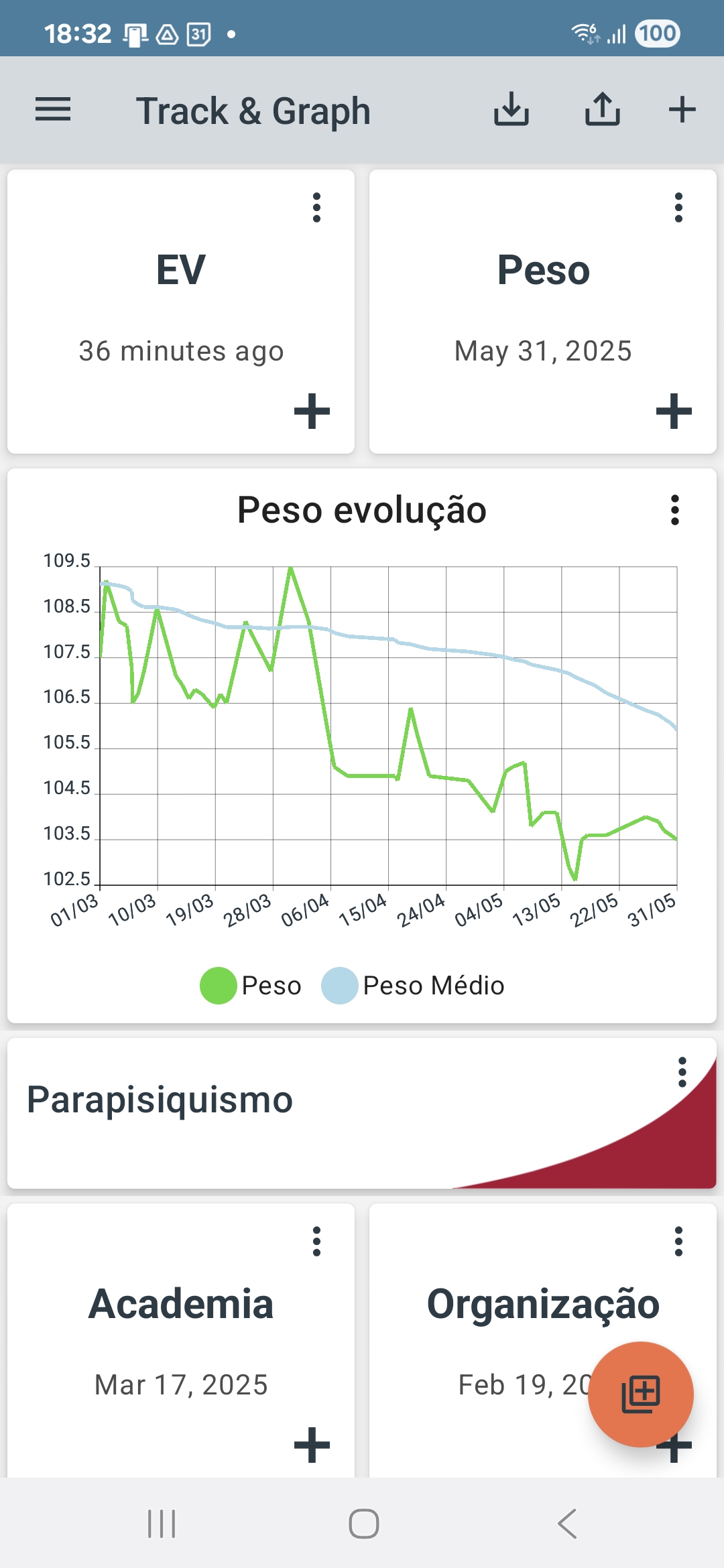The height and width of the screenshot is (1568, 724).
Task: Open the hamburger navigation drawer
Action: (53, 110)
